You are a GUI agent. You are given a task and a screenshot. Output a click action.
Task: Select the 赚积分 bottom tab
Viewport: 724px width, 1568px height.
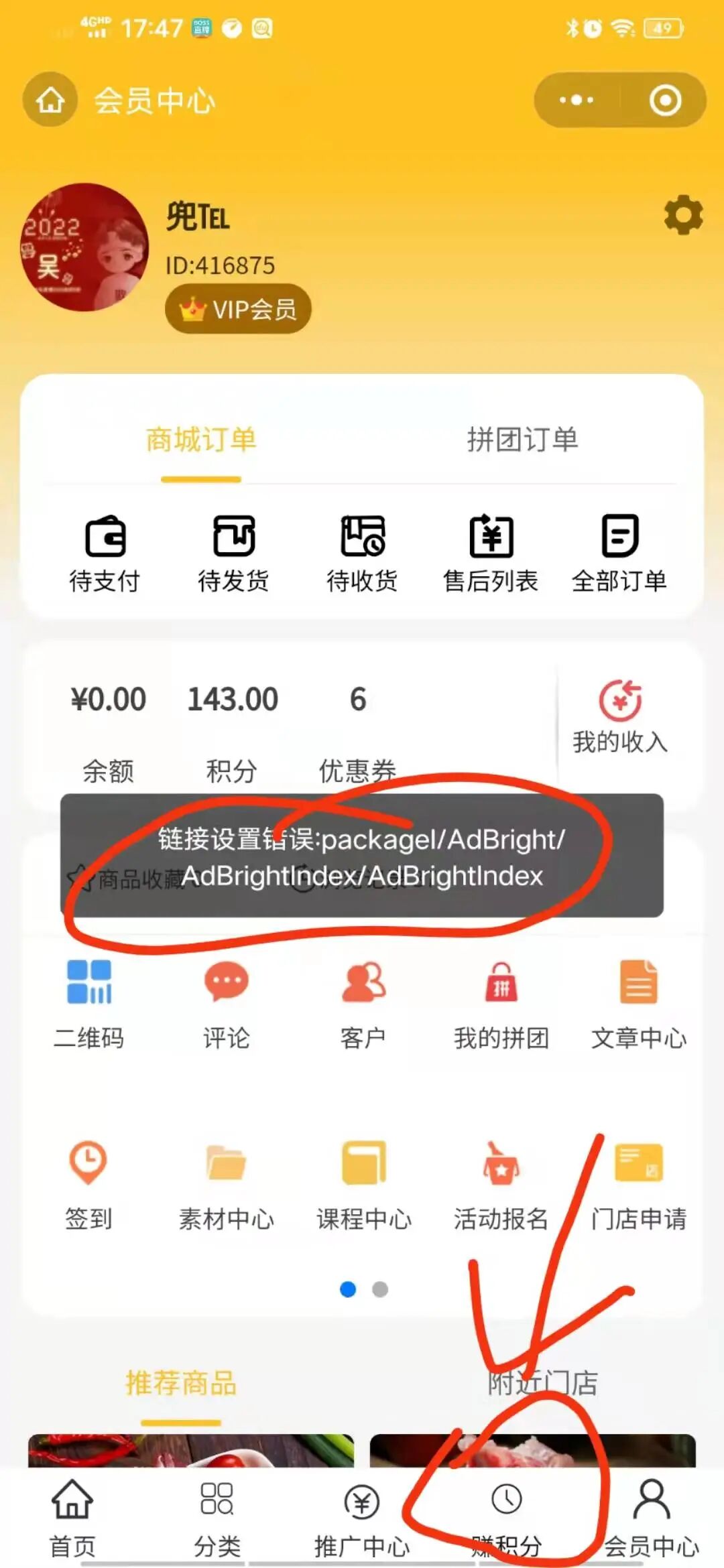pos(507,1519)
